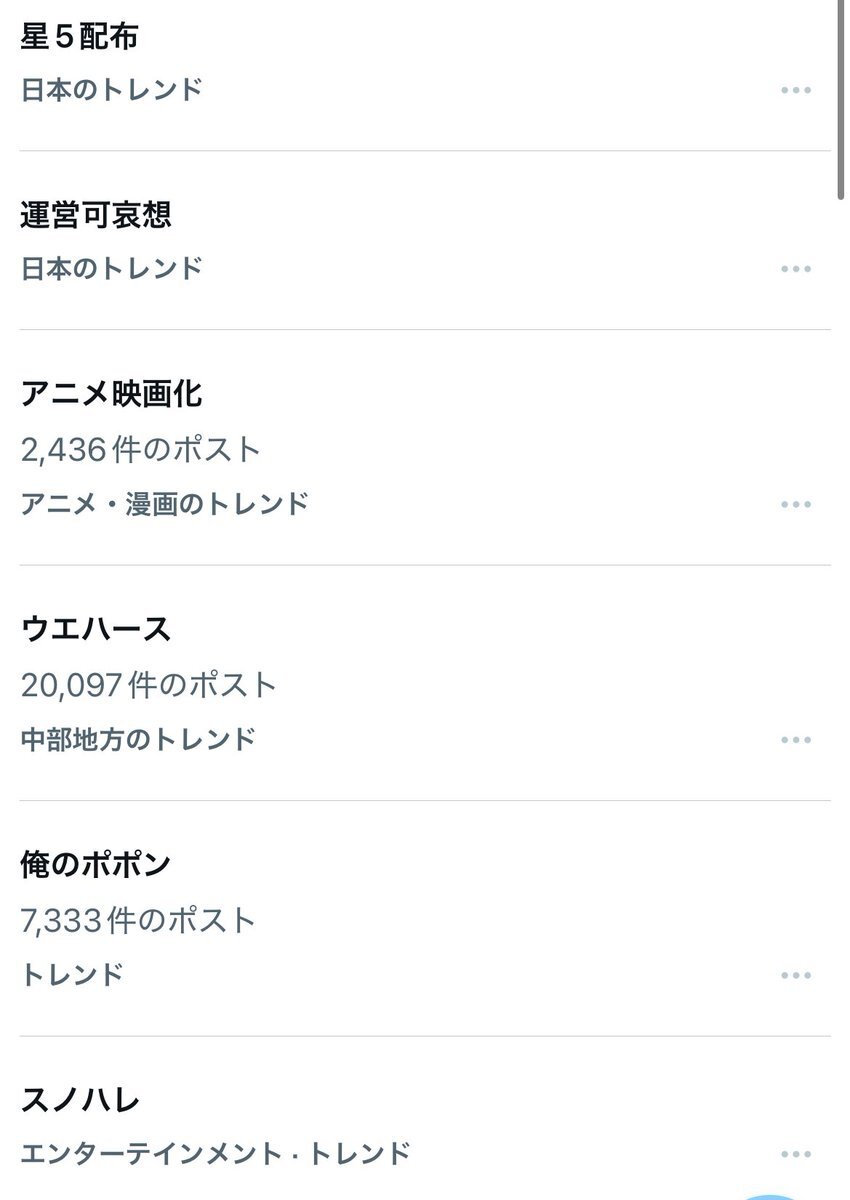Open the 星5配布 trend

[80, 38]
